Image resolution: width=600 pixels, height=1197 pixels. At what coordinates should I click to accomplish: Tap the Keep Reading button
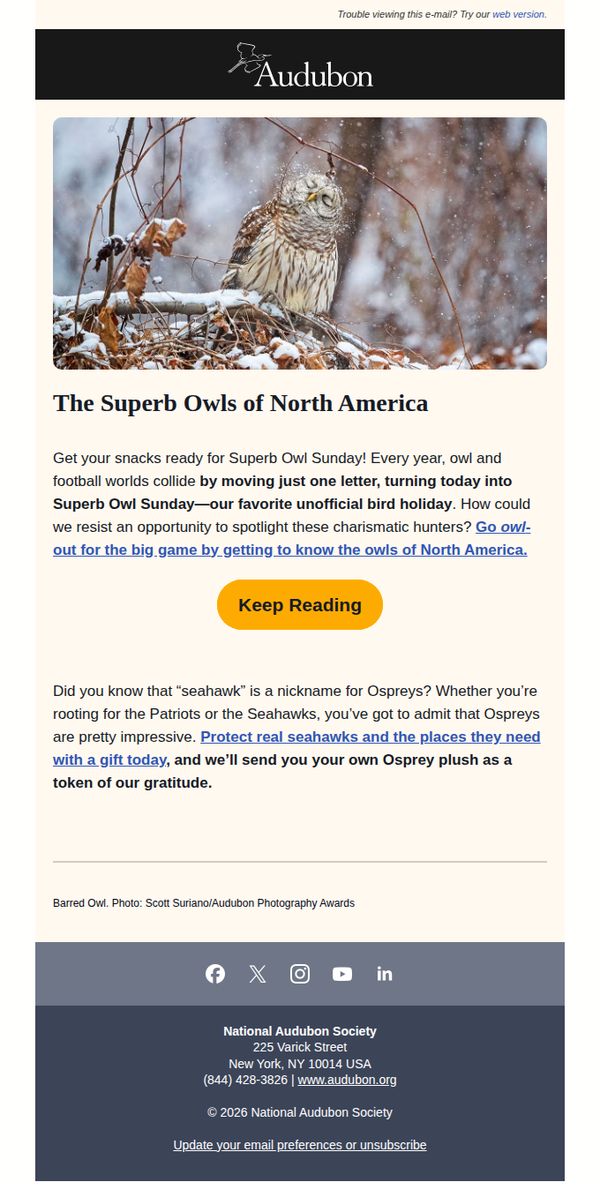299,605
